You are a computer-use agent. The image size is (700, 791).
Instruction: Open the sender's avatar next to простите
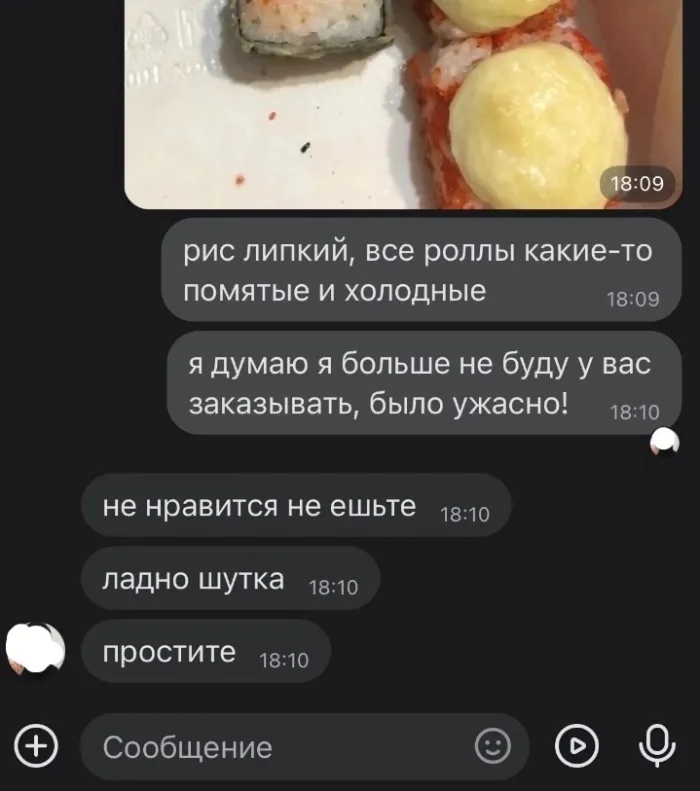coord(36,651)
